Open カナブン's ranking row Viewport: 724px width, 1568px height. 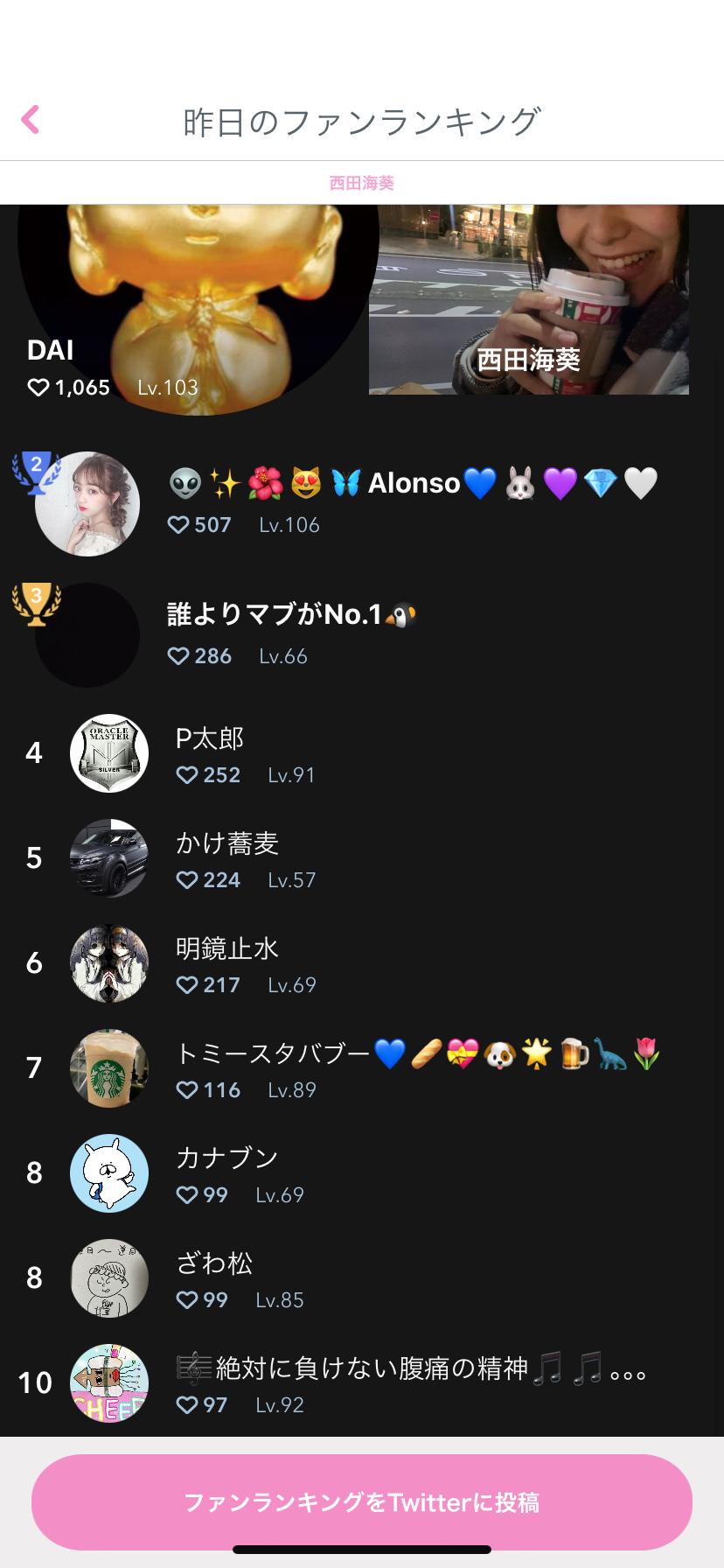click(x=362, y=1173)
